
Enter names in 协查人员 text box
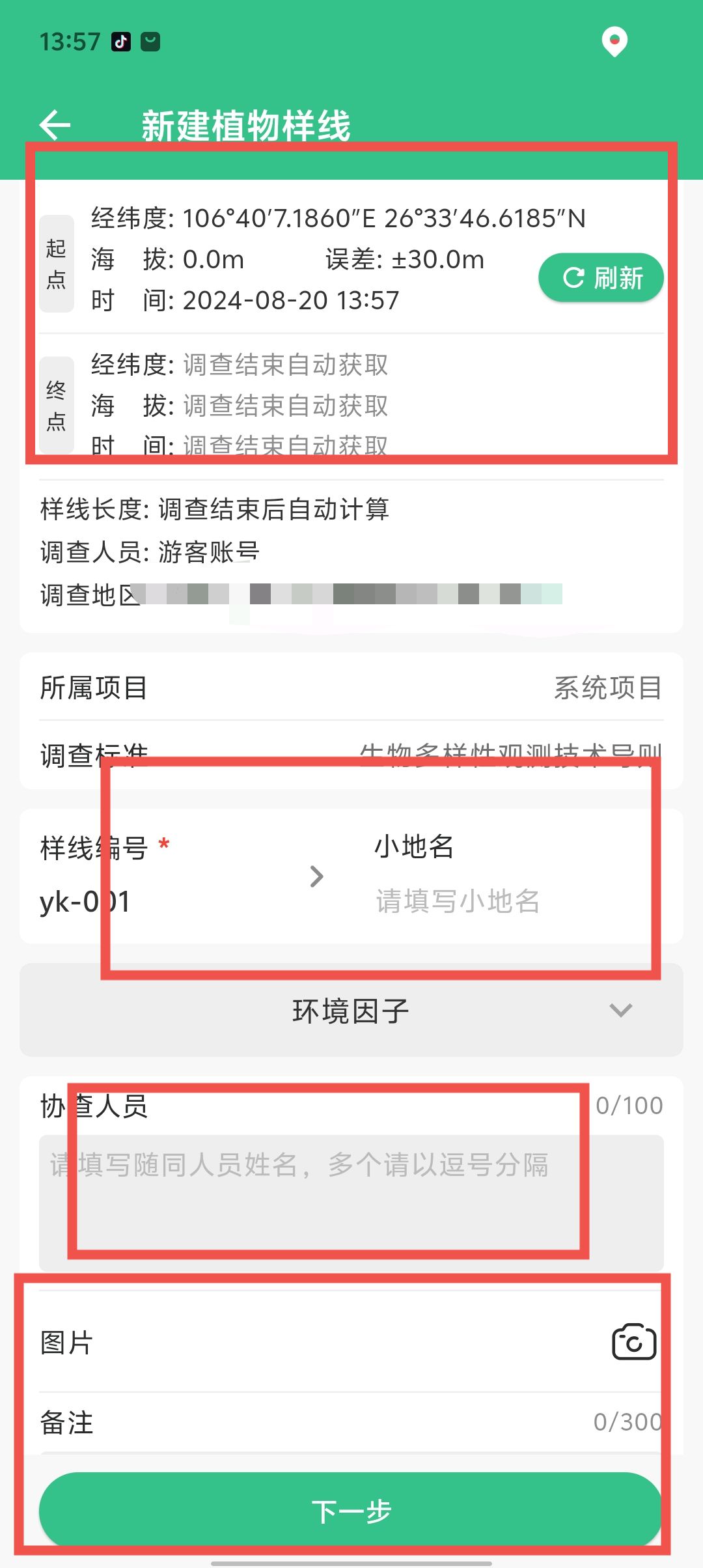pyautogui.click(x=351, y=1201)
